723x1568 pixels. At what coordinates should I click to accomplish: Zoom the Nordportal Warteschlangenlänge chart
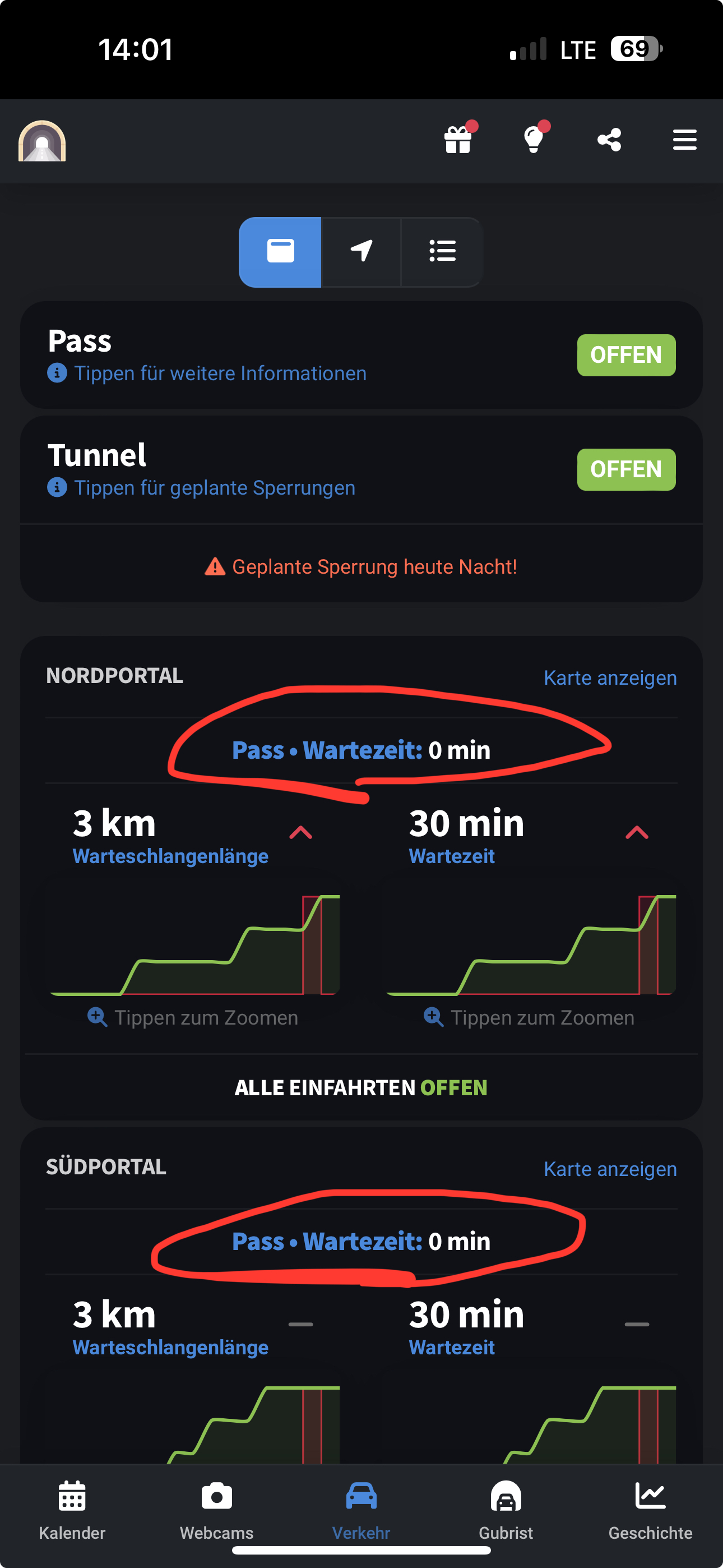(x=193, y=946)
